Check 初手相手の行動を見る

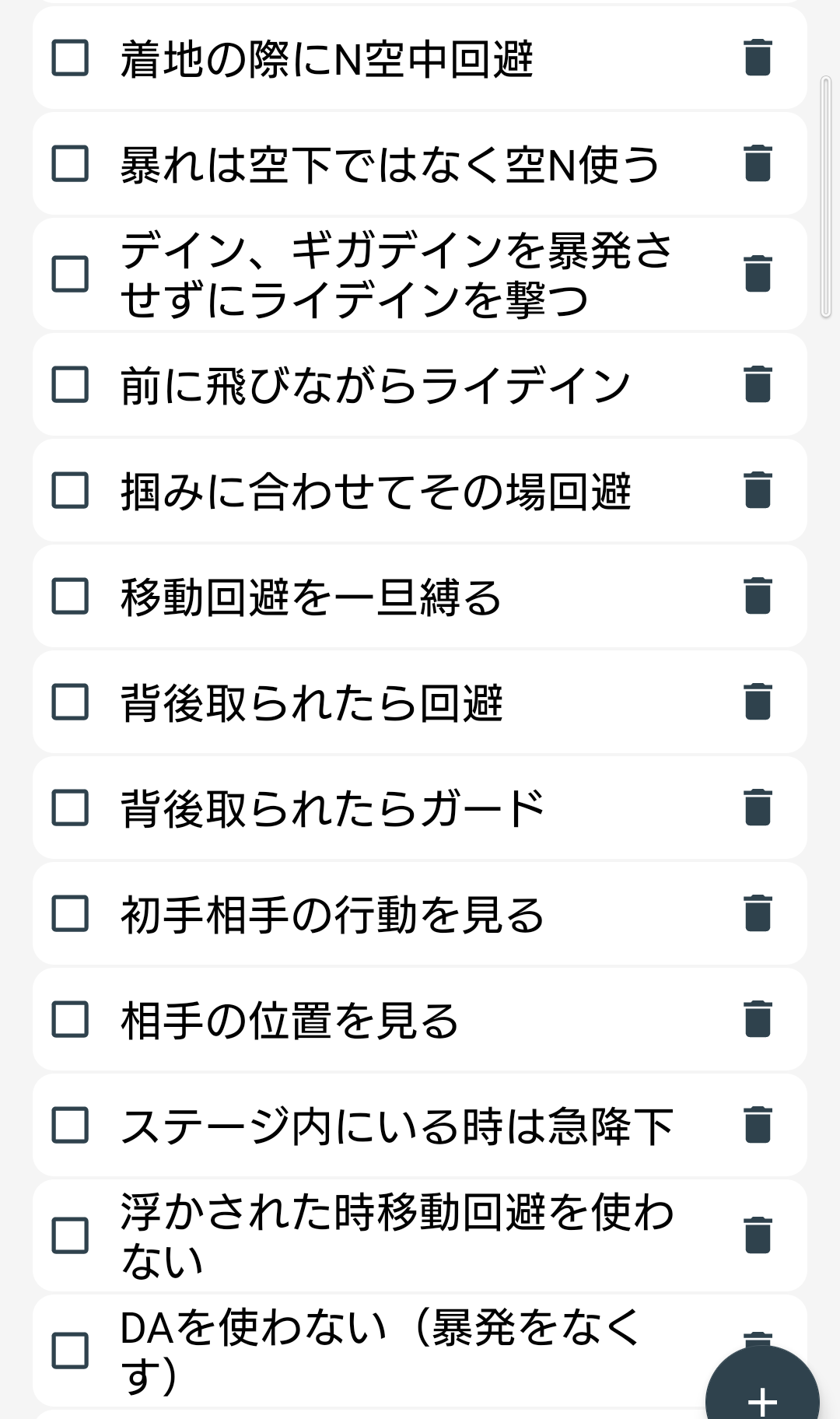(x=70, y=914)
